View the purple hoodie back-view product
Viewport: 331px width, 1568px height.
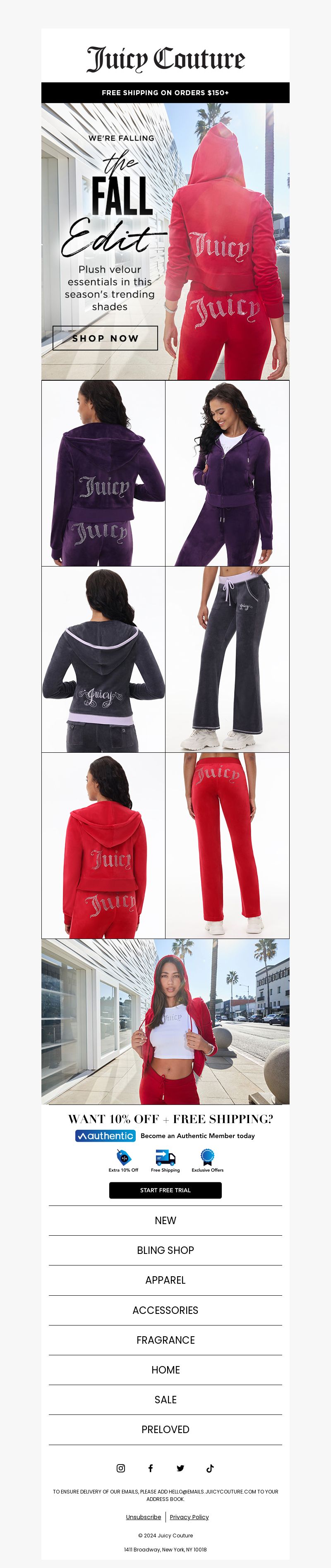point(103,473)
